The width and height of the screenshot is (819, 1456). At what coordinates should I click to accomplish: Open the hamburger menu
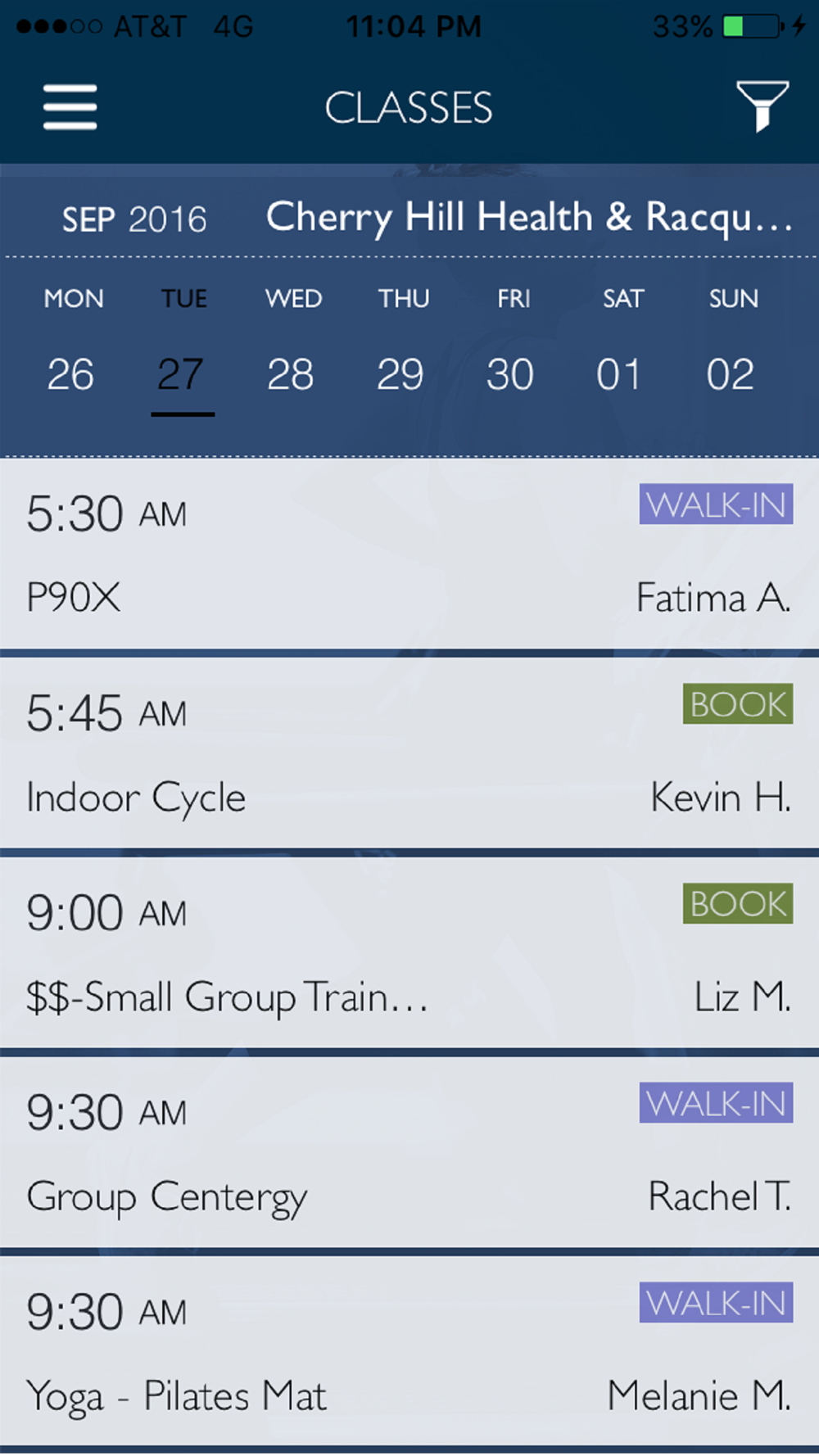70,107
